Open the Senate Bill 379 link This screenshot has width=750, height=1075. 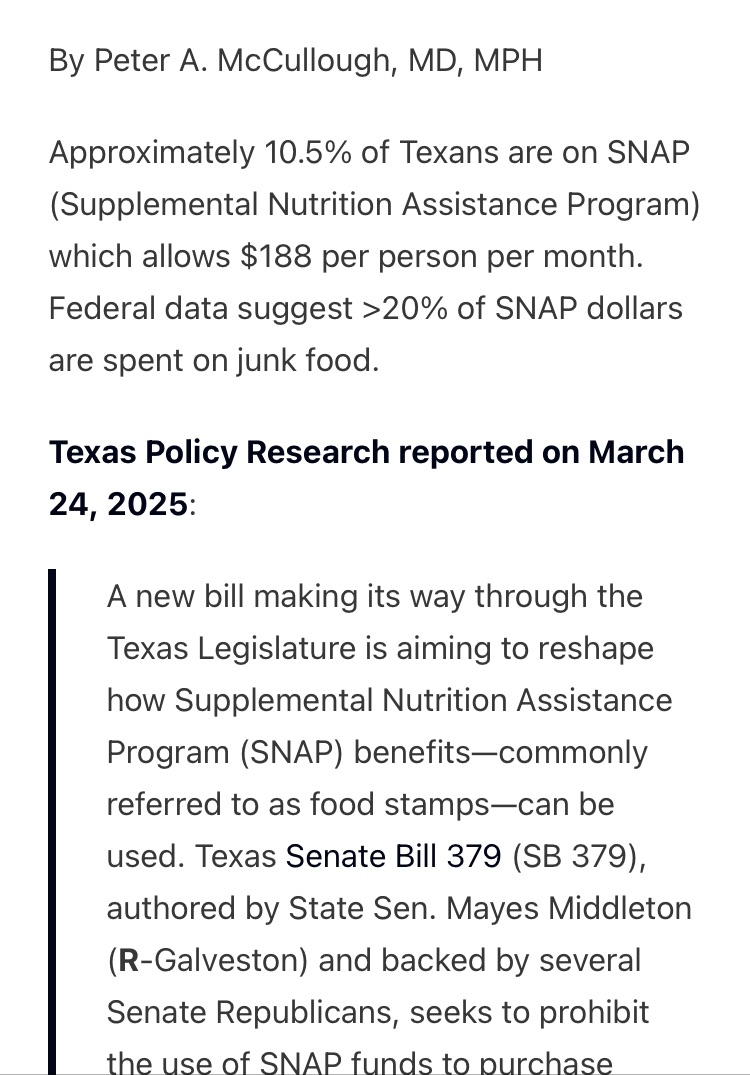click(393, 857)
